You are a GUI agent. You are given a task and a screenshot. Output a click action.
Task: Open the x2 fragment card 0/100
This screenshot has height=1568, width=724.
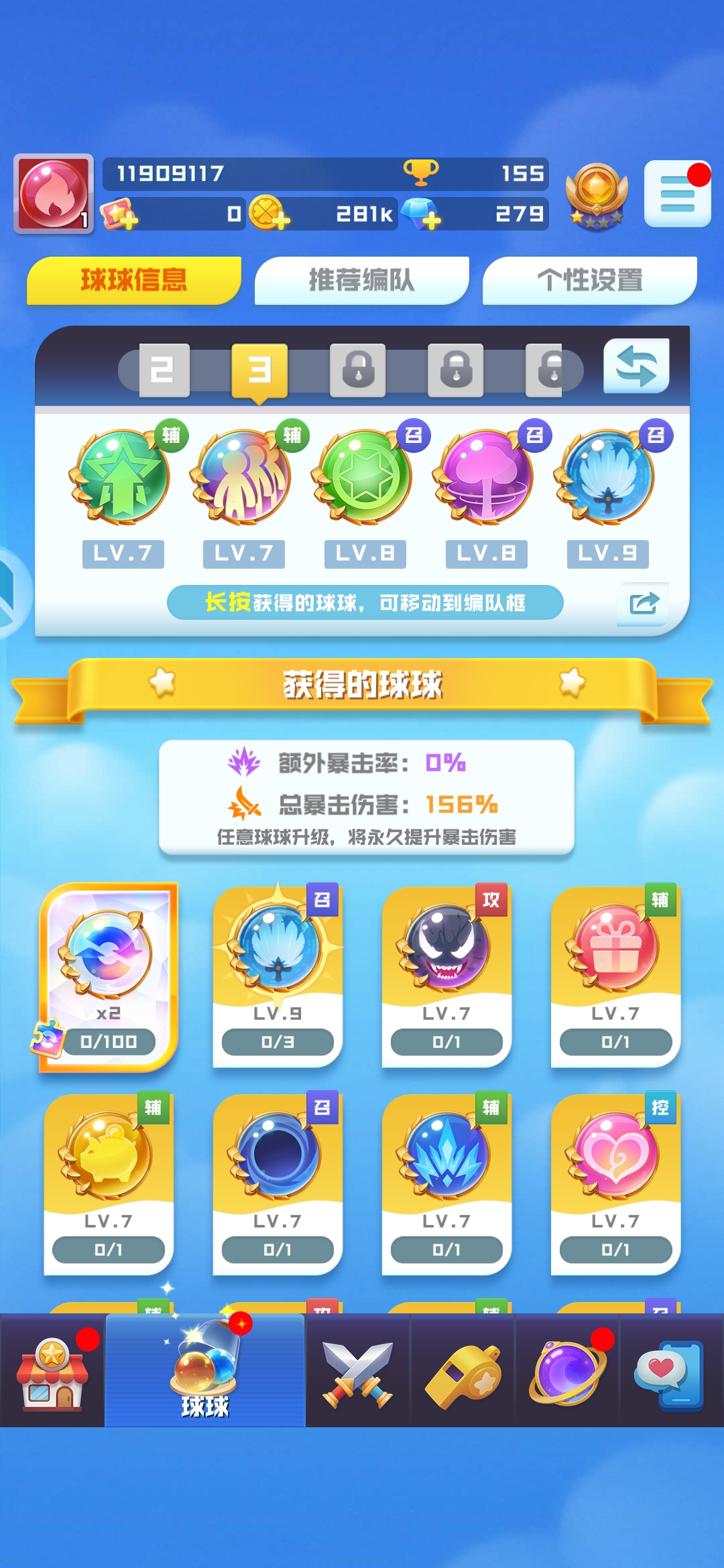point(109,977)
